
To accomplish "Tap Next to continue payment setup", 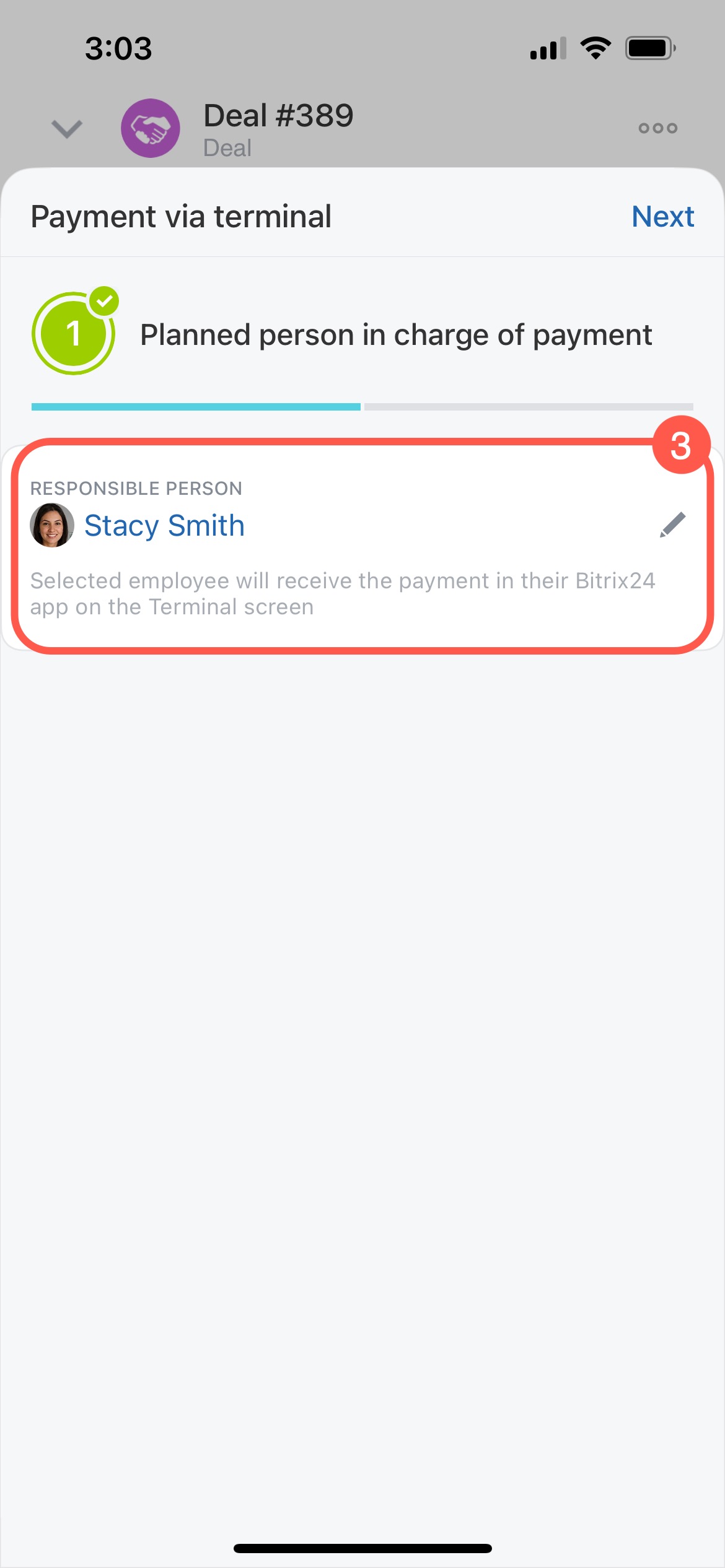I will click(x=662, y=217).
